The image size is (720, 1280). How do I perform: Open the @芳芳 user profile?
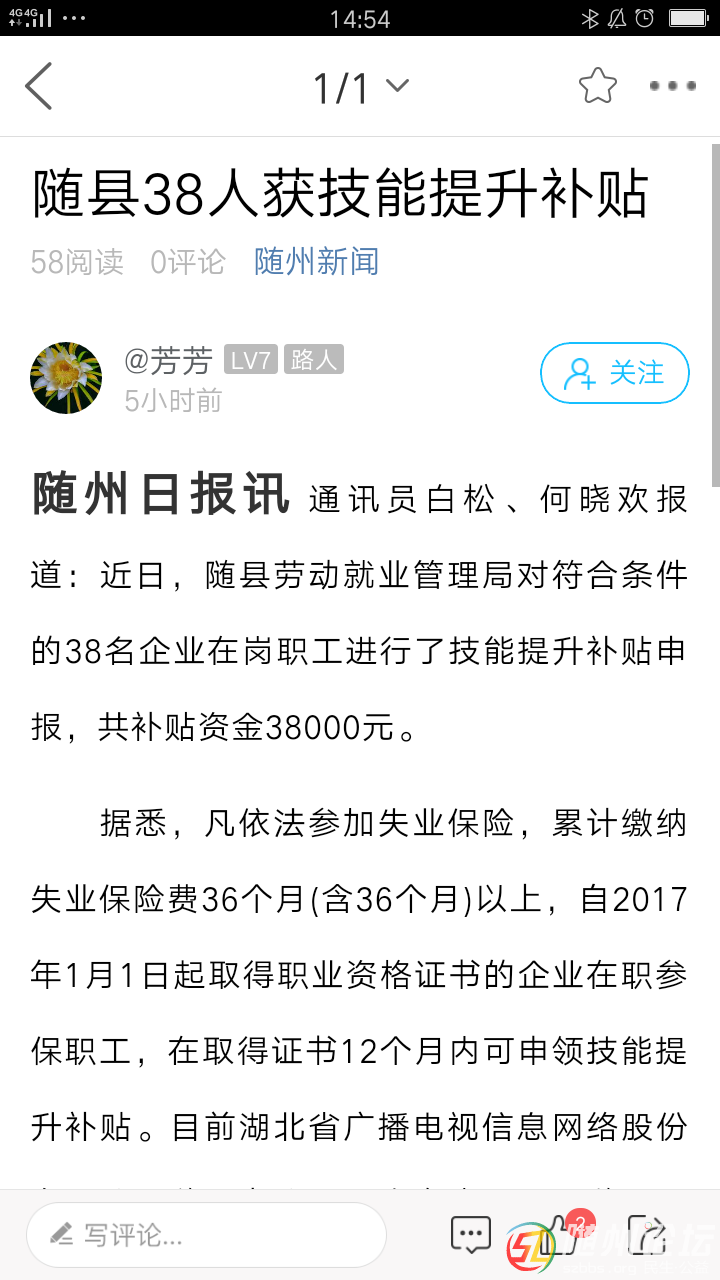(x=168, y=360)
